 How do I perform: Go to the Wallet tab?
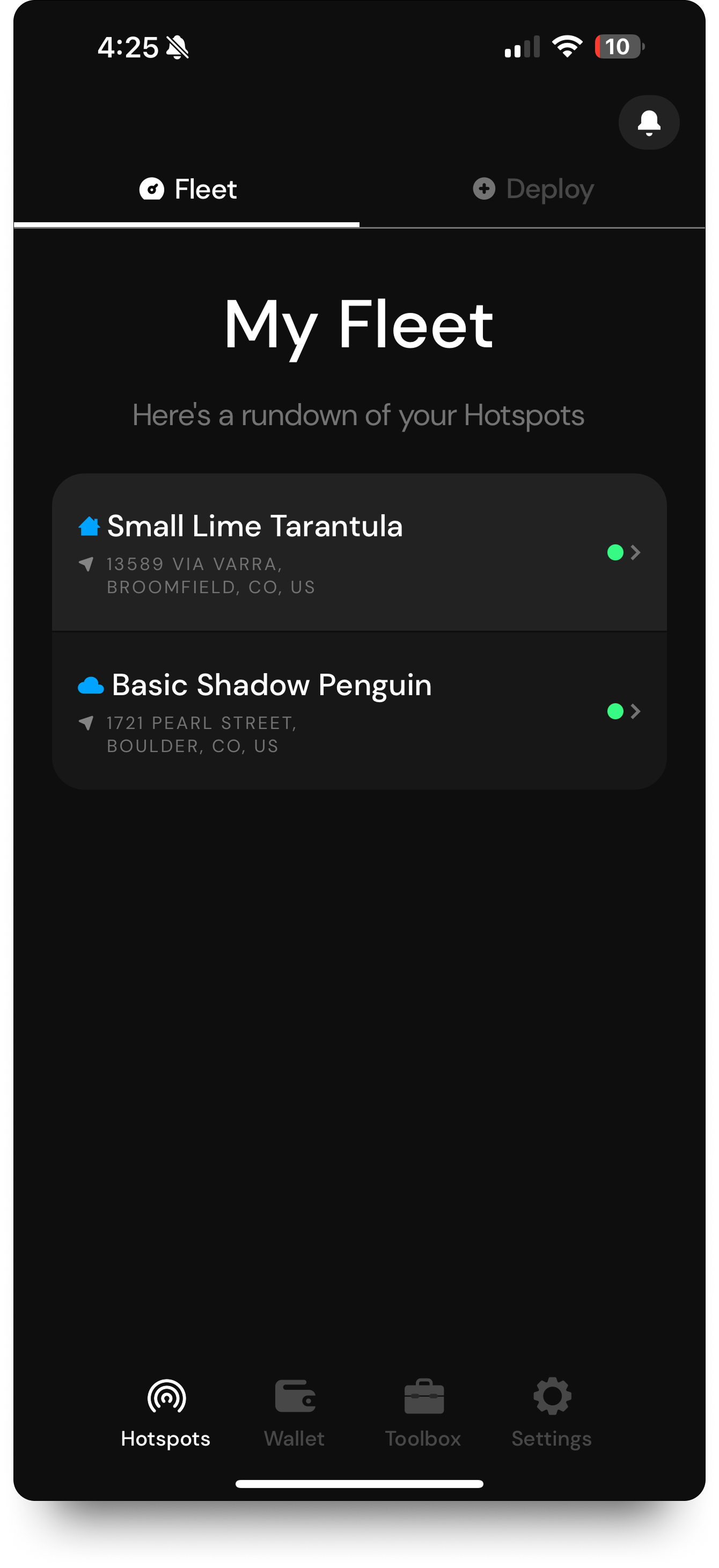295,1412
